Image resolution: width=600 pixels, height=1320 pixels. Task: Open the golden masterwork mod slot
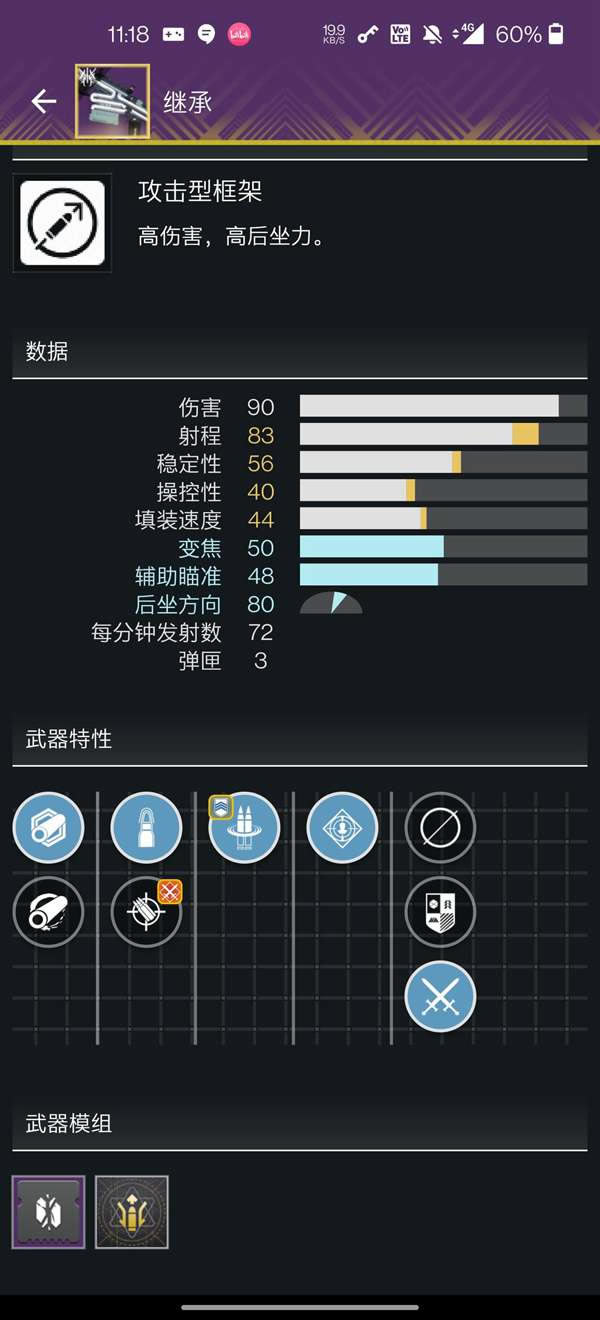pos(132,1212)
